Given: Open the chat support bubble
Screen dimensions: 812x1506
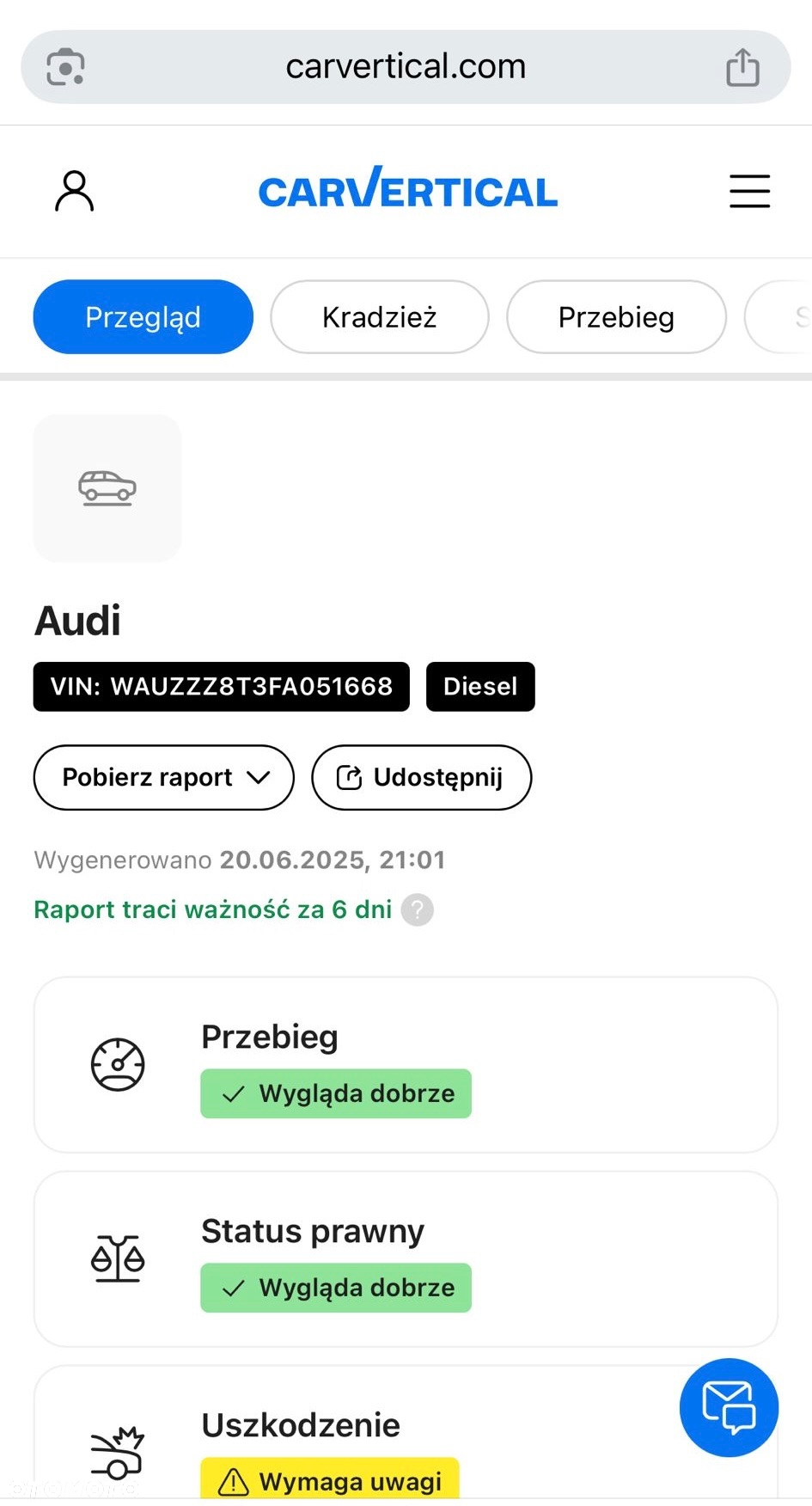Looking at the screenshot, I should [x=729, y=1407].
